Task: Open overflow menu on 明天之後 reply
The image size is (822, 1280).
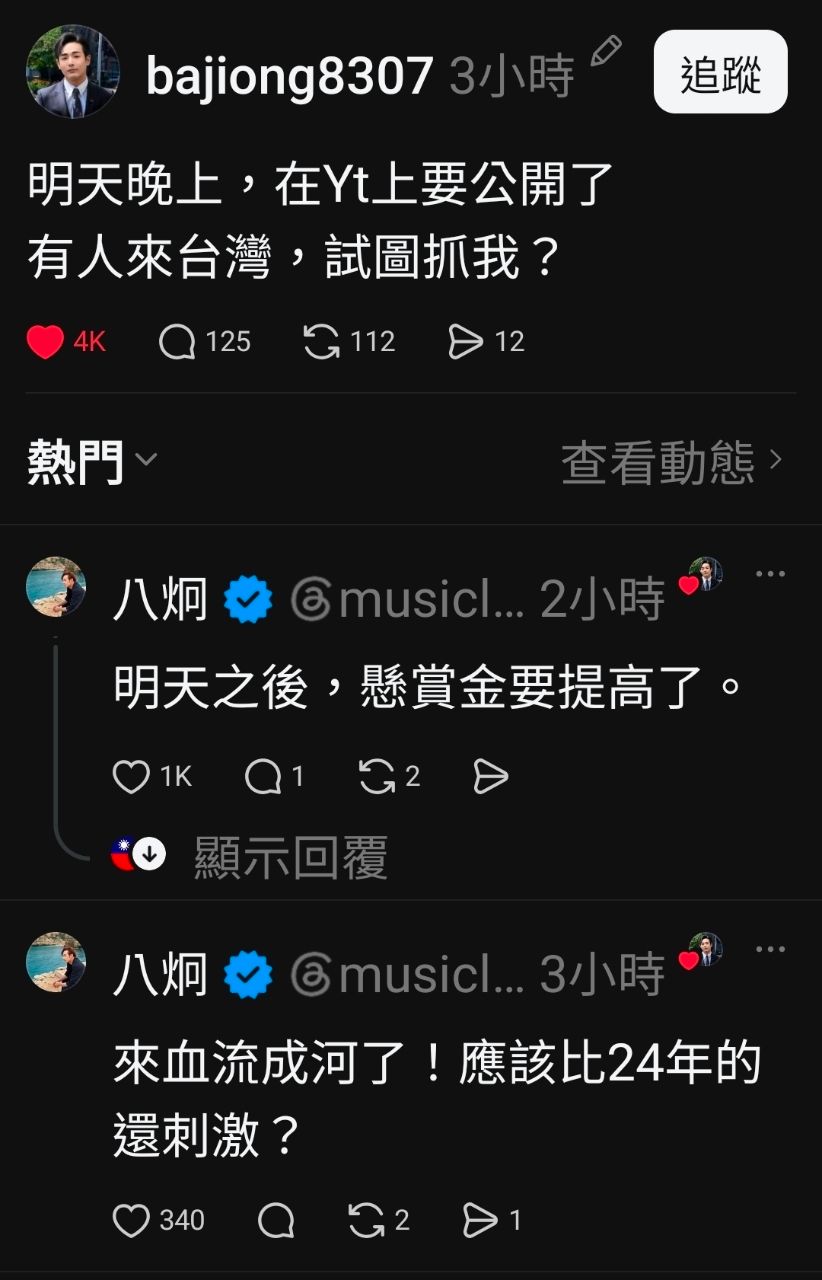Action: click(x=770, y=574)
